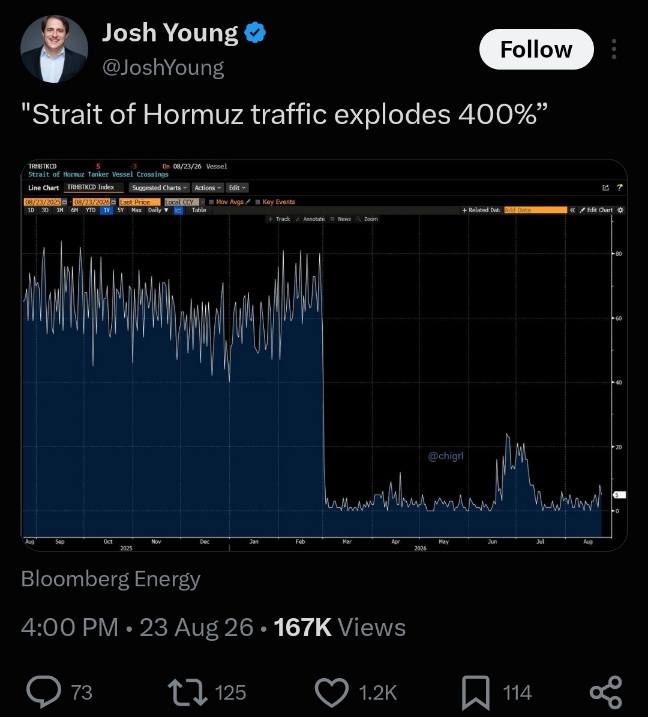Open the post overflow menu

pyautogui.click(x=614, y=49)
